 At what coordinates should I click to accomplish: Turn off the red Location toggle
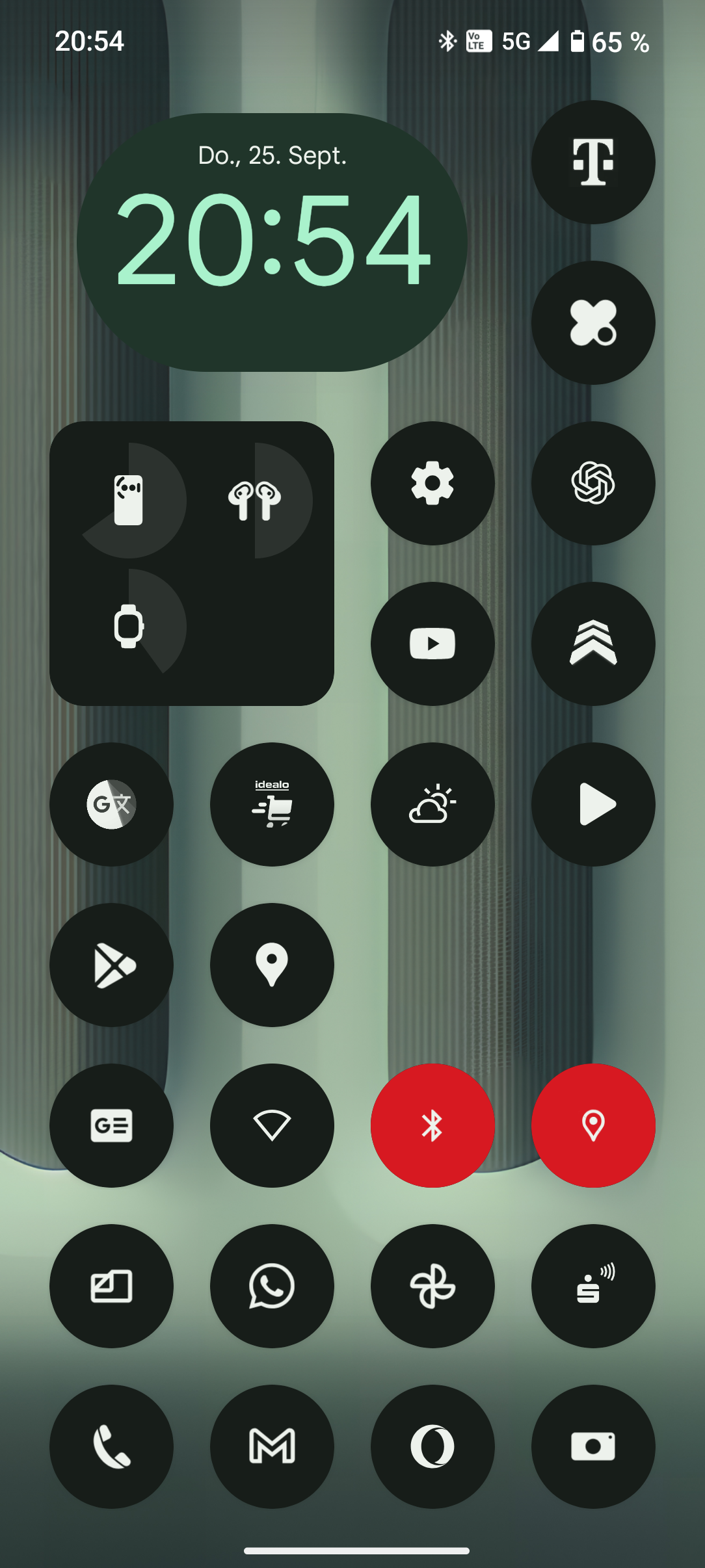coord(592,1127)
